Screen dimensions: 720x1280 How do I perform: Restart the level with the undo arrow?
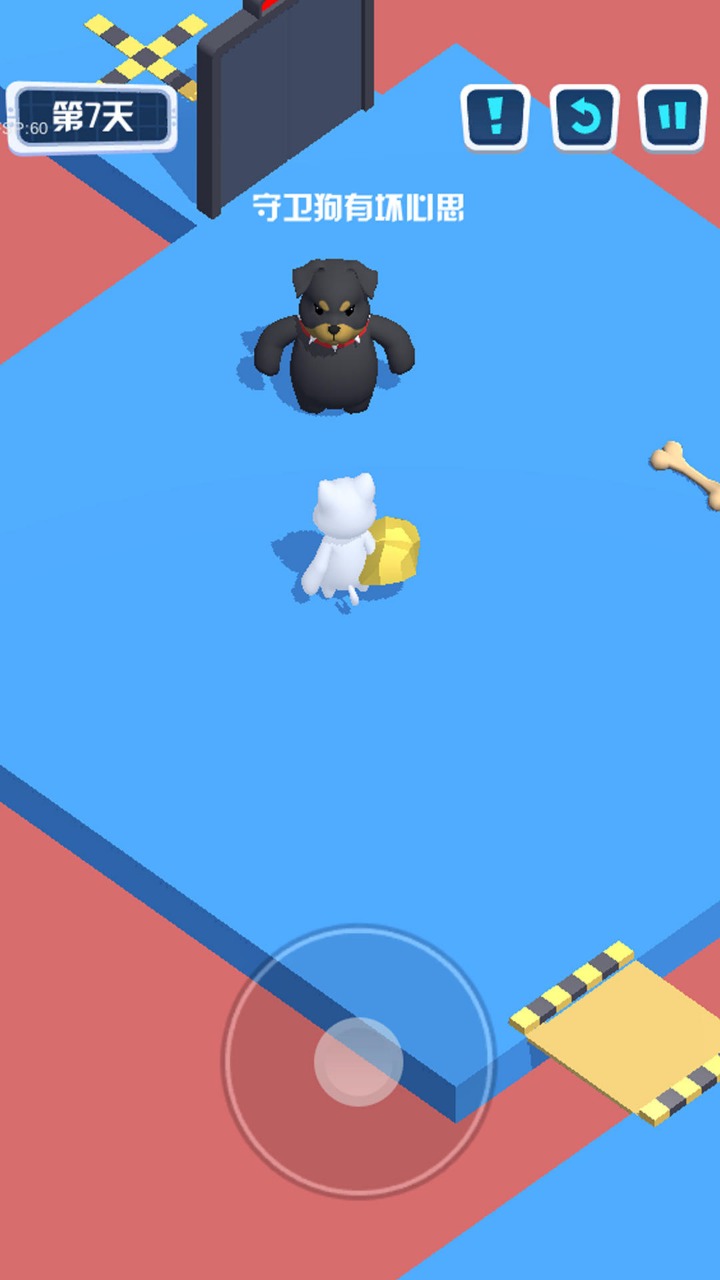(584, 117)
